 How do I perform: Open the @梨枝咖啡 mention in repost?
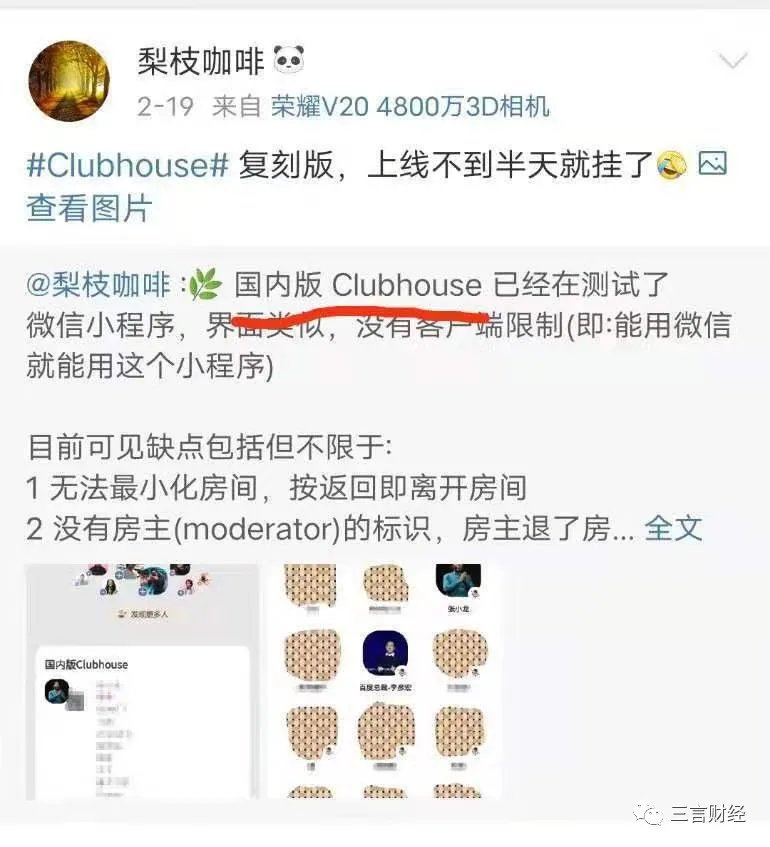coord(98,285)
